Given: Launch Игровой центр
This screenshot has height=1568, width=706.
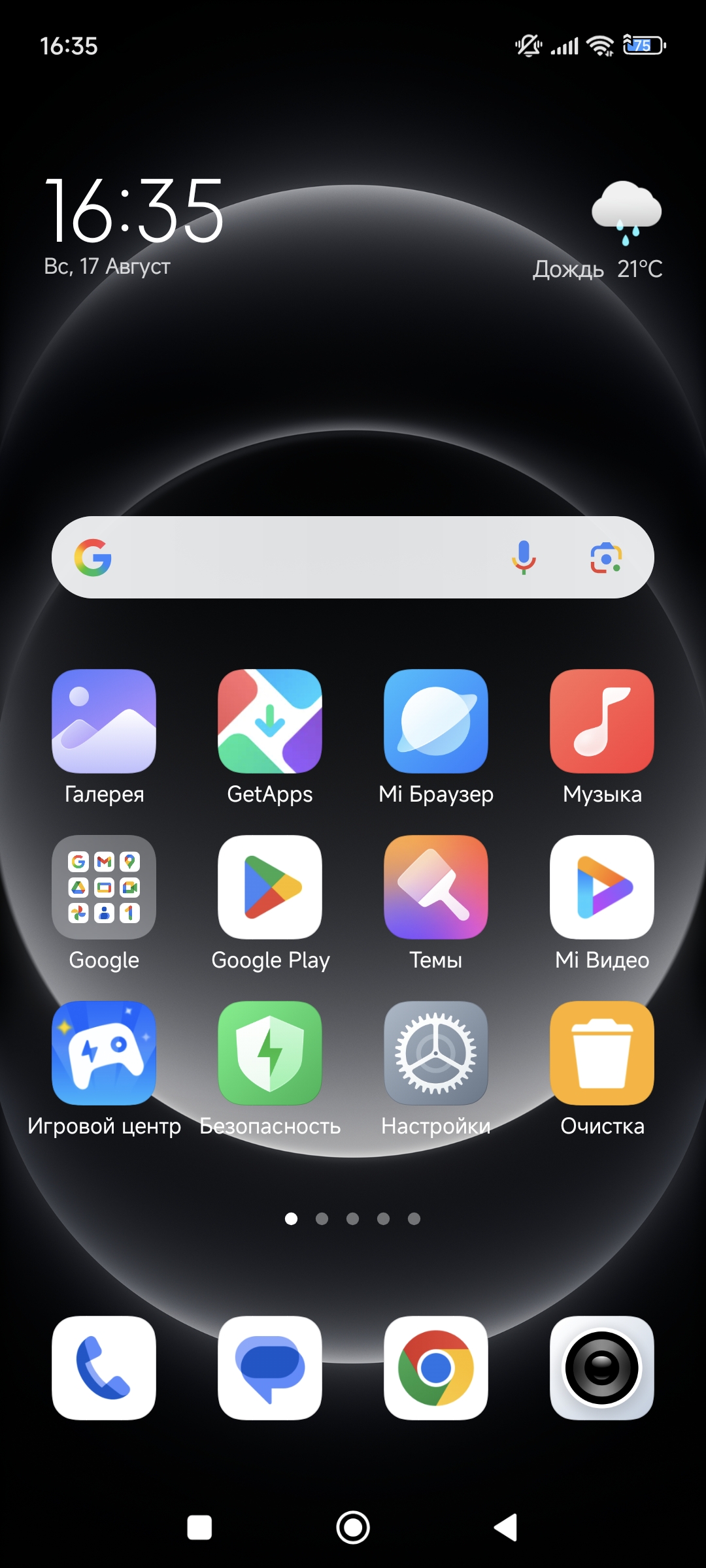Looking at the screenshot, I should [x=104, y=1053].
